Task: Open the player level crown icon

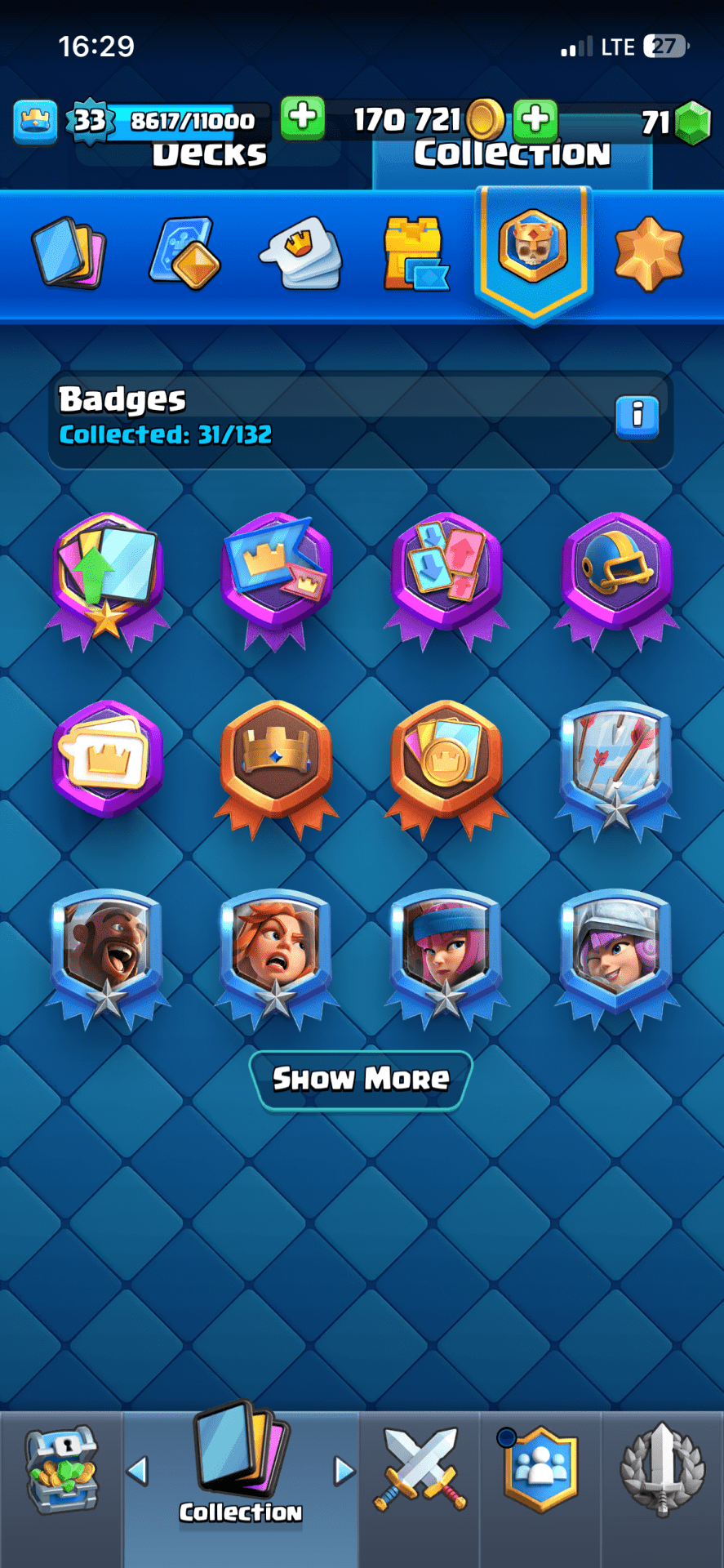Action: (35, 122)
